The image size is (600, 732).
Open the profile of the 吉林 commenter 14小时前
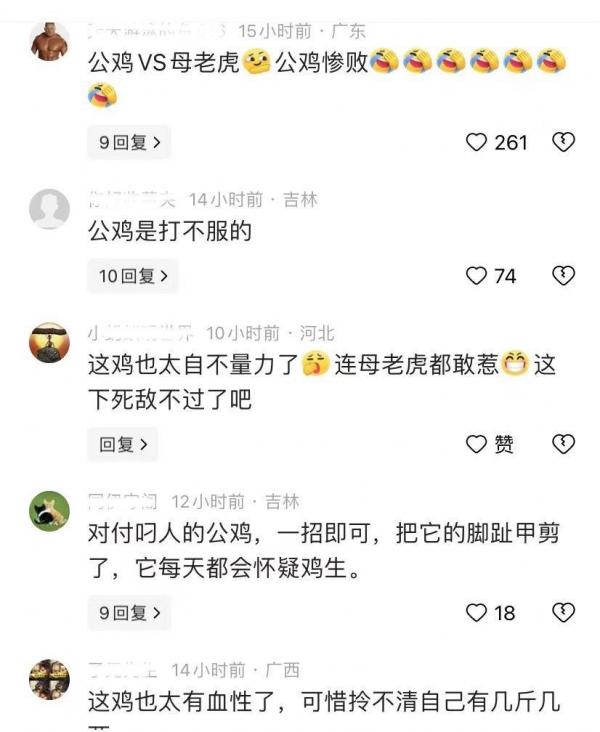pyautogui.click(x=49, y=209)
